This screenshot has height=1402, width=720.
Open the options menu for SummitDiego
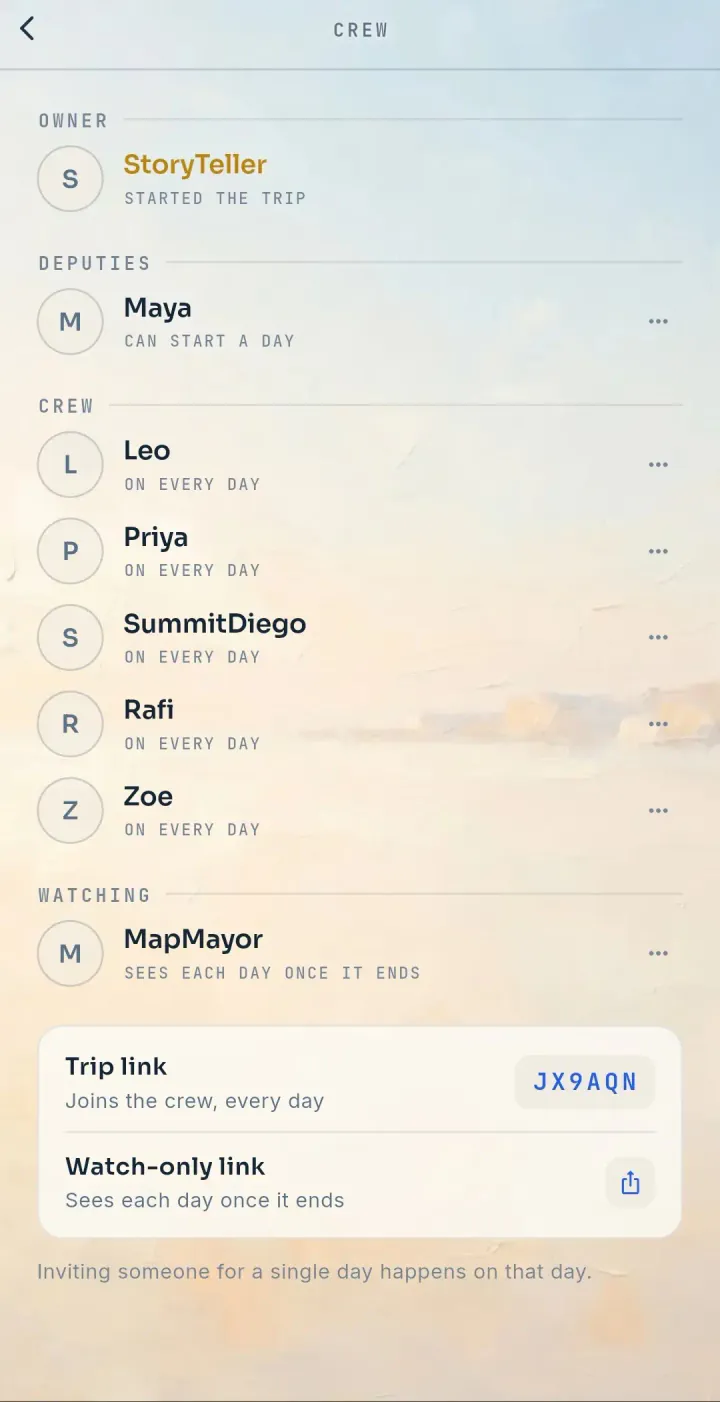pyautogui.click(x=658, y=638)
